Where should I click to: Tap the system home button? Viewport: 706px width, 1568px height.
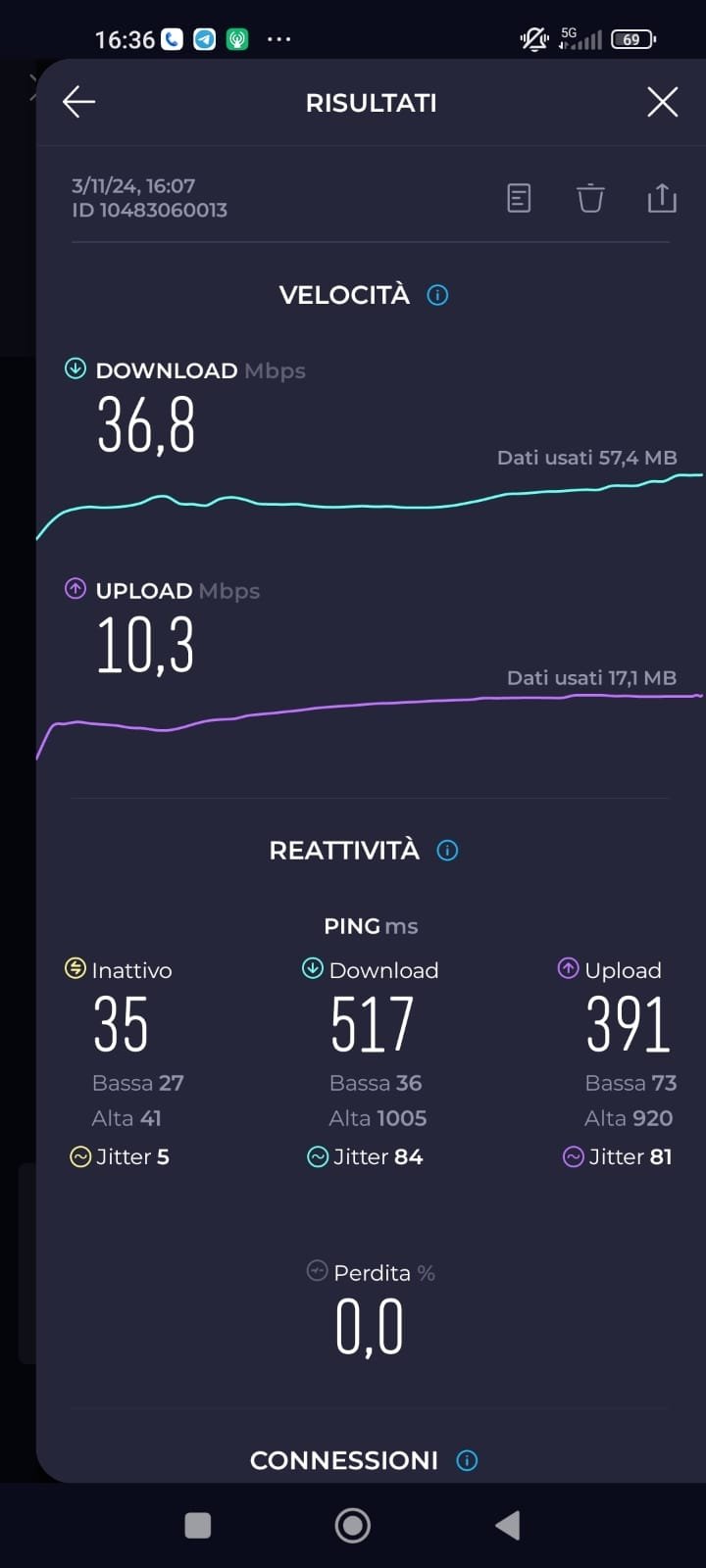pyautogui.click(x=353, y=1525)
